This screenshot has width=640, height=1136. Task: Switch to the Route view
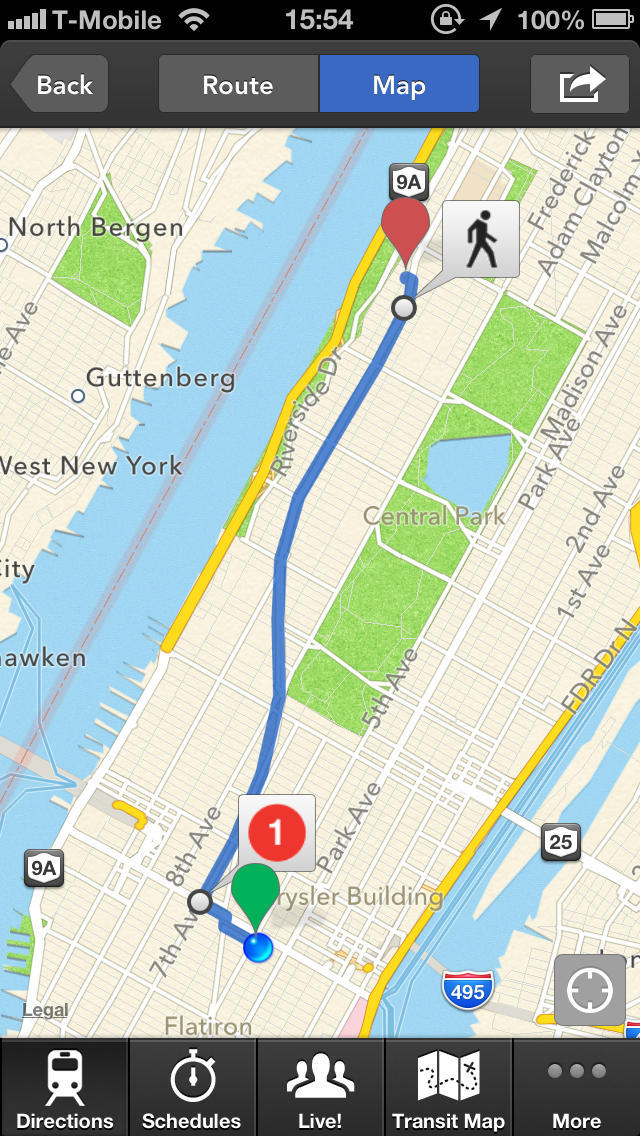238,85
